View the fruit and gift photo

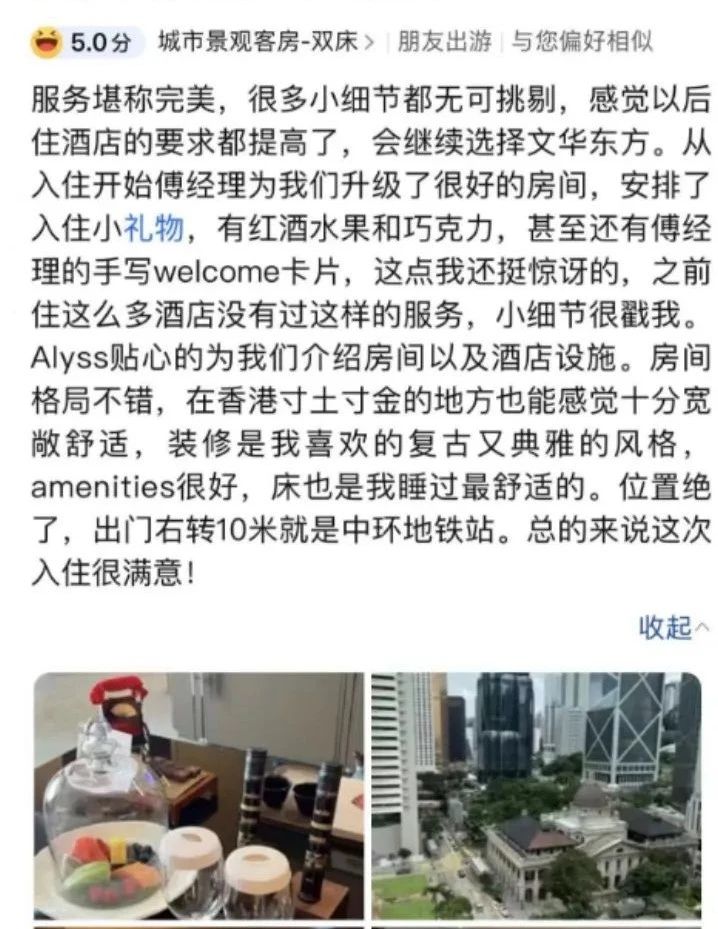[x=198, y=795]
